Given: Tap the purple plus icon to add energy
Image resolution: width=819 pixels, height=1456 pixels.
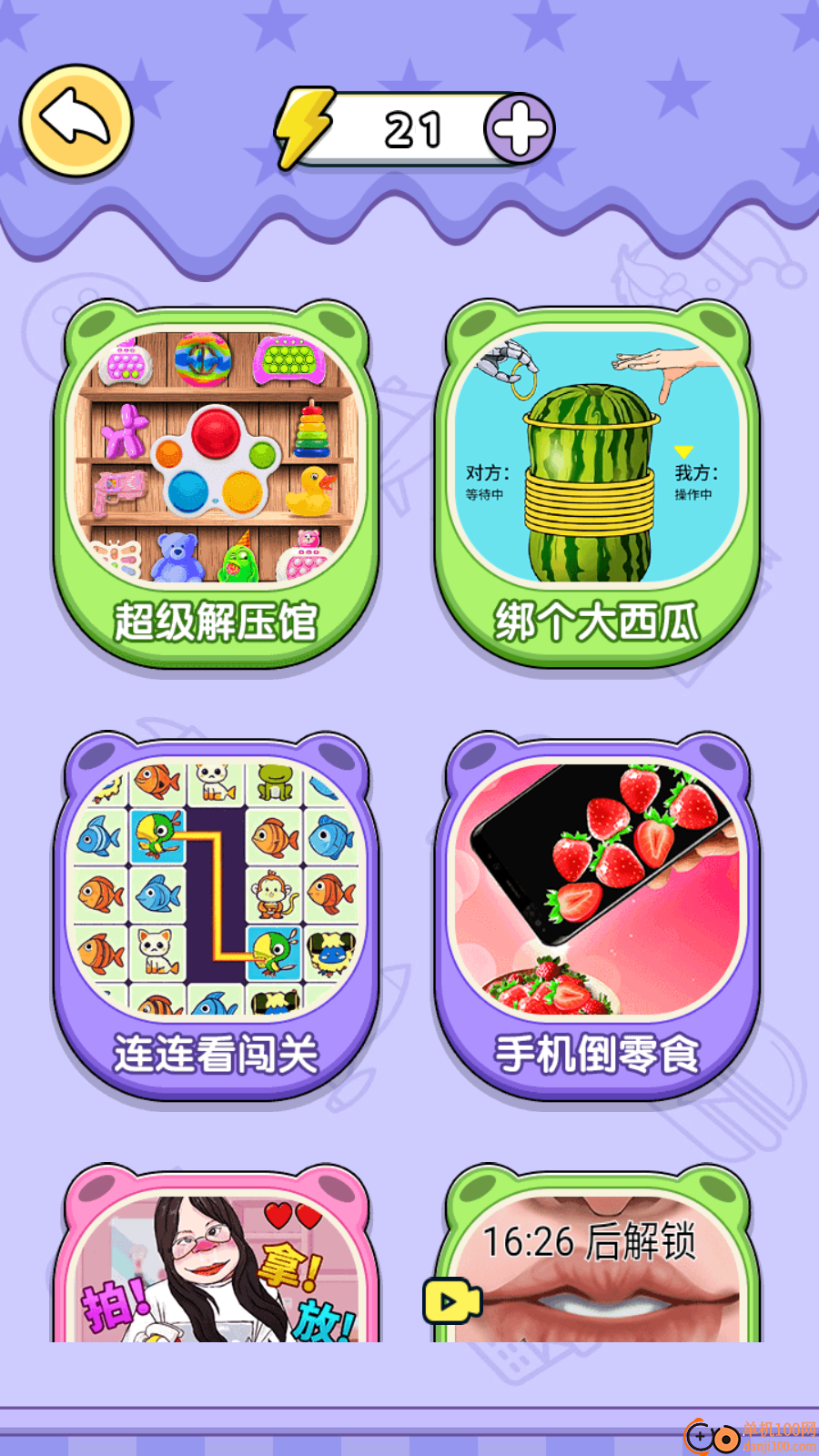Looking at the screenshot, I should (x=519, y=127).
